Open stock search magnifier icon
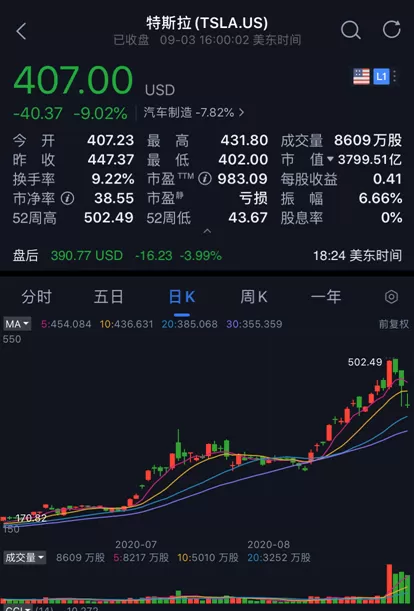The height and width of the screenshot is (611, 414). tap(350, 30)
